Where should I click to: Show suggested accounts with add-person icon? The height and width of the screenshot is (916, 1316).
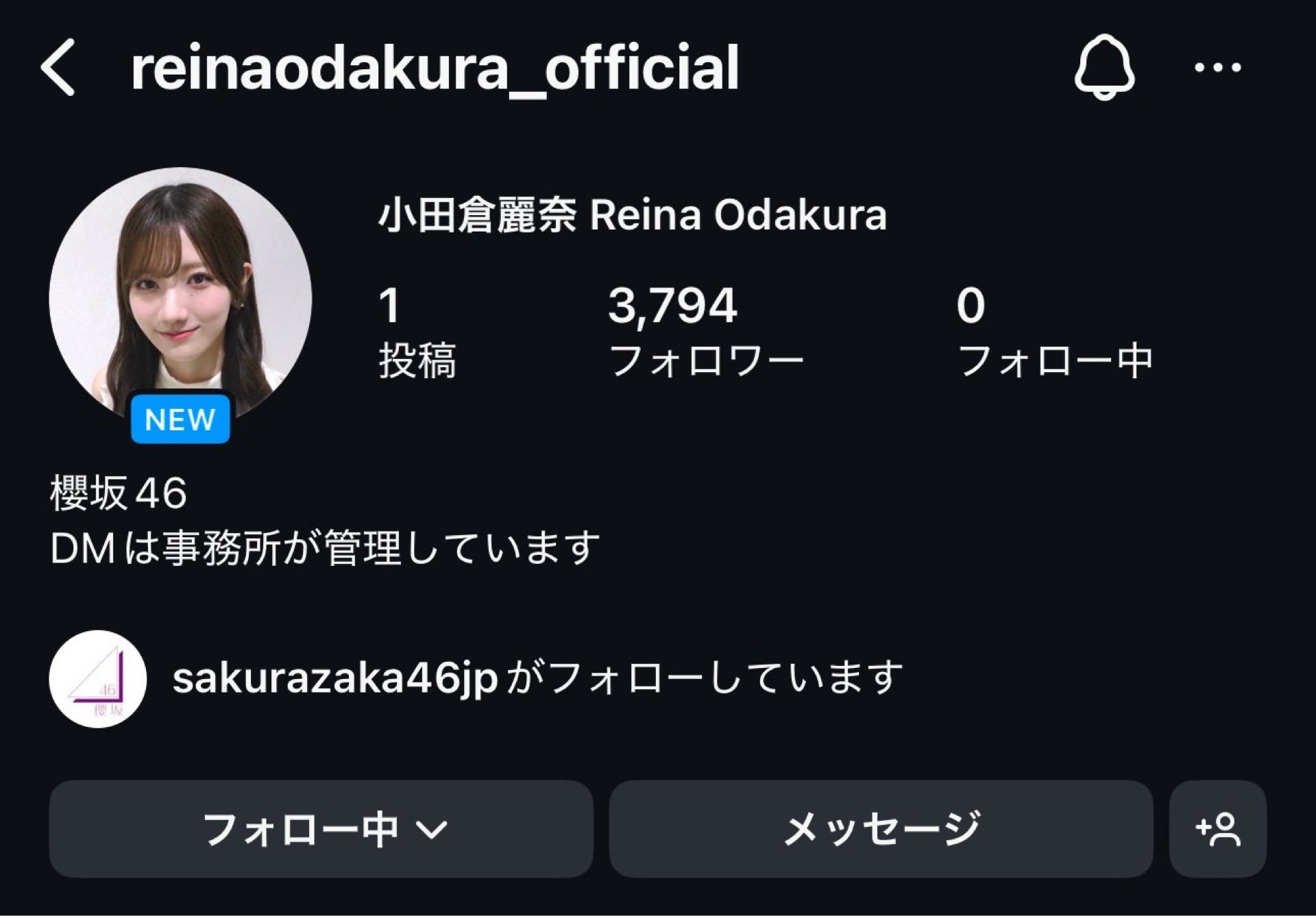[x=1217, y=829]
